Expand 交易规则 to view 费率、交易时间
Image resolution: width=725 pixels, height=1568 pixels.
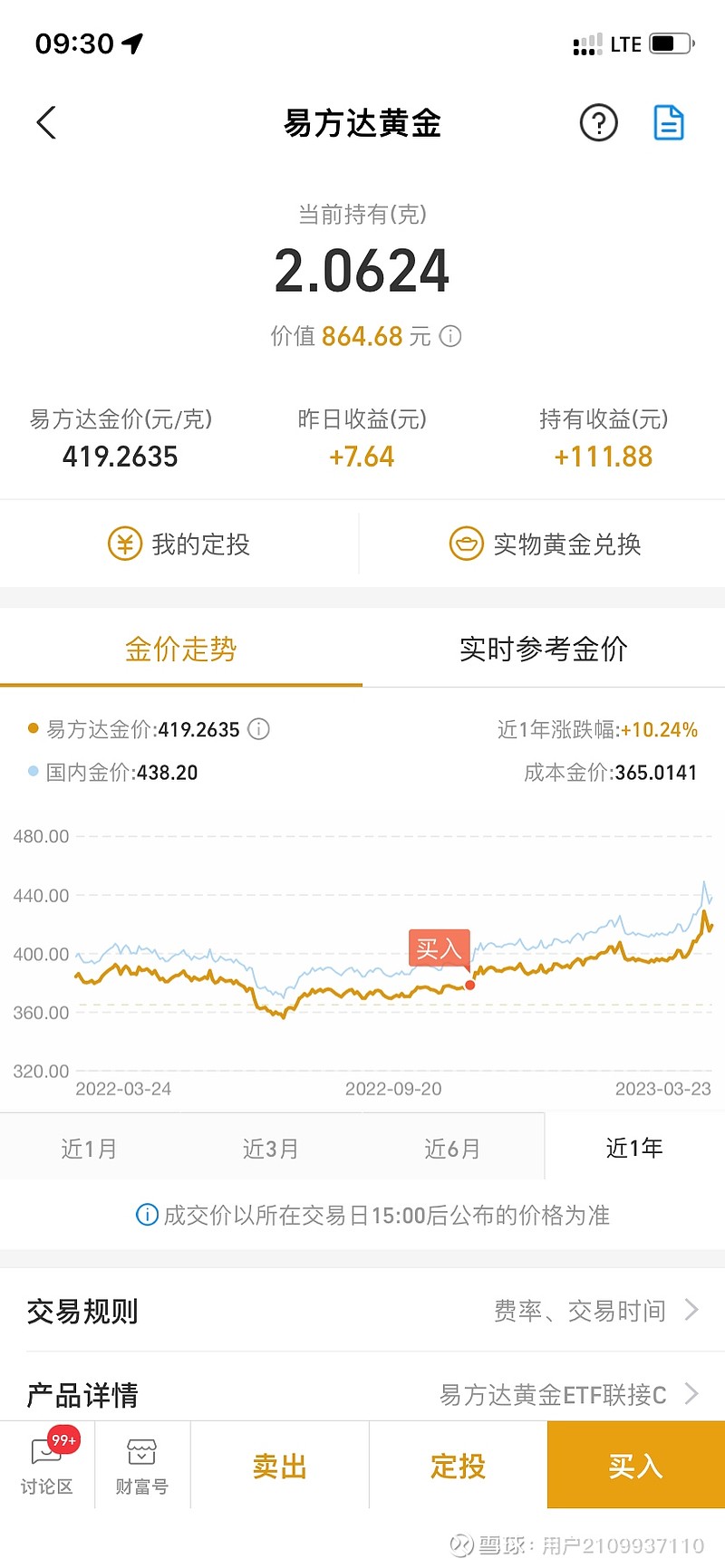(362, 1310)
